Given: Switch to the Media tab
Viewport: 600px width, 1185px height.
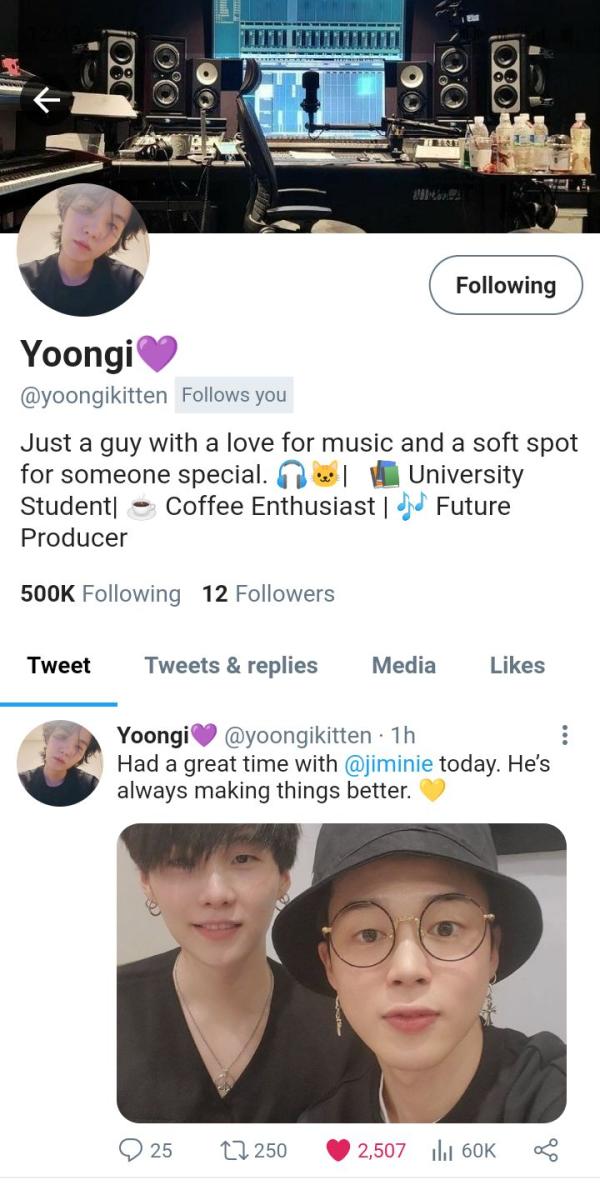Looking at the screenshot, I should click(x=403, y=666).
